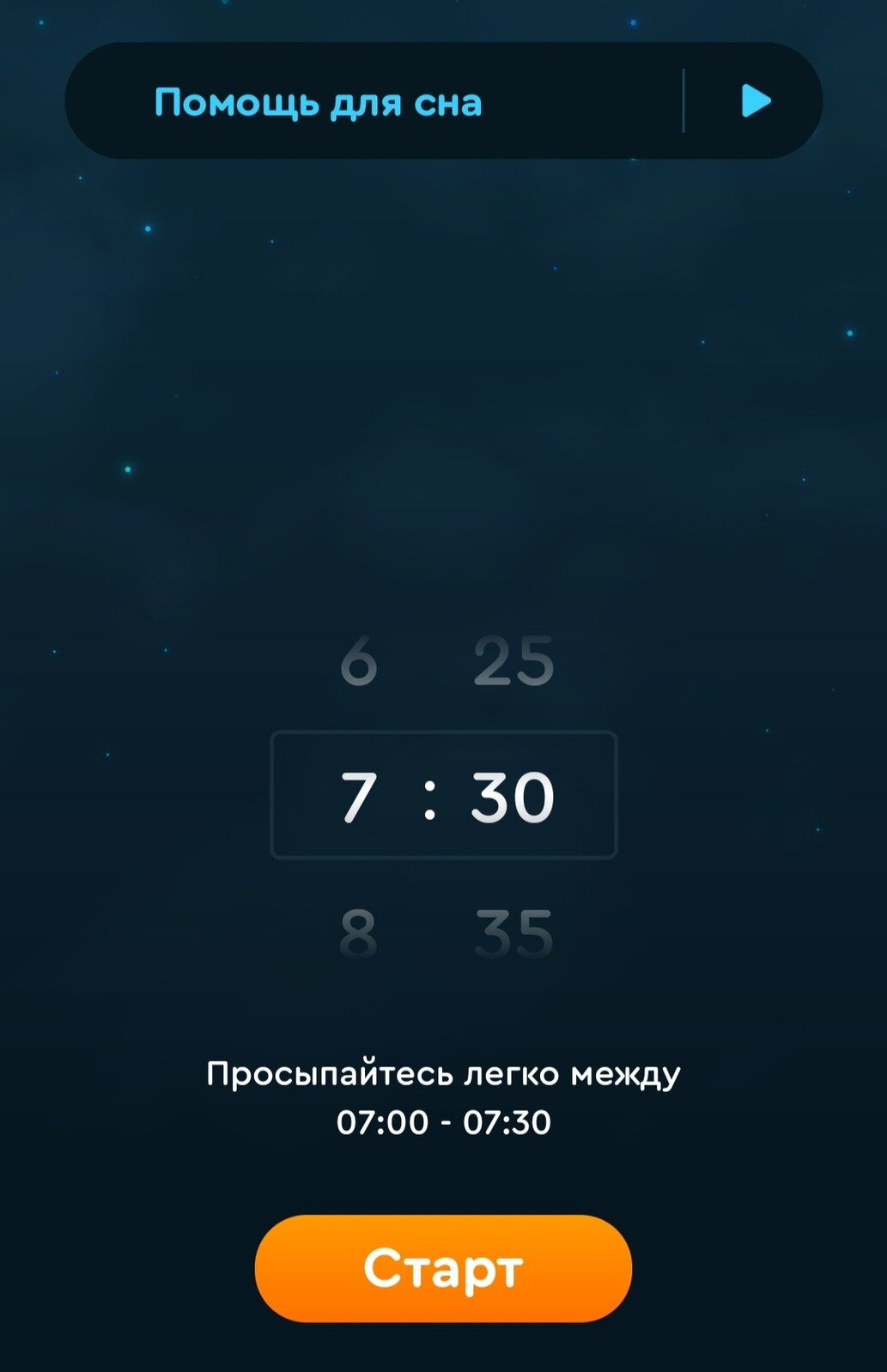Select hour 6 in the time picker
This screenshot has height=1372, width=887.
pos(358,661)
